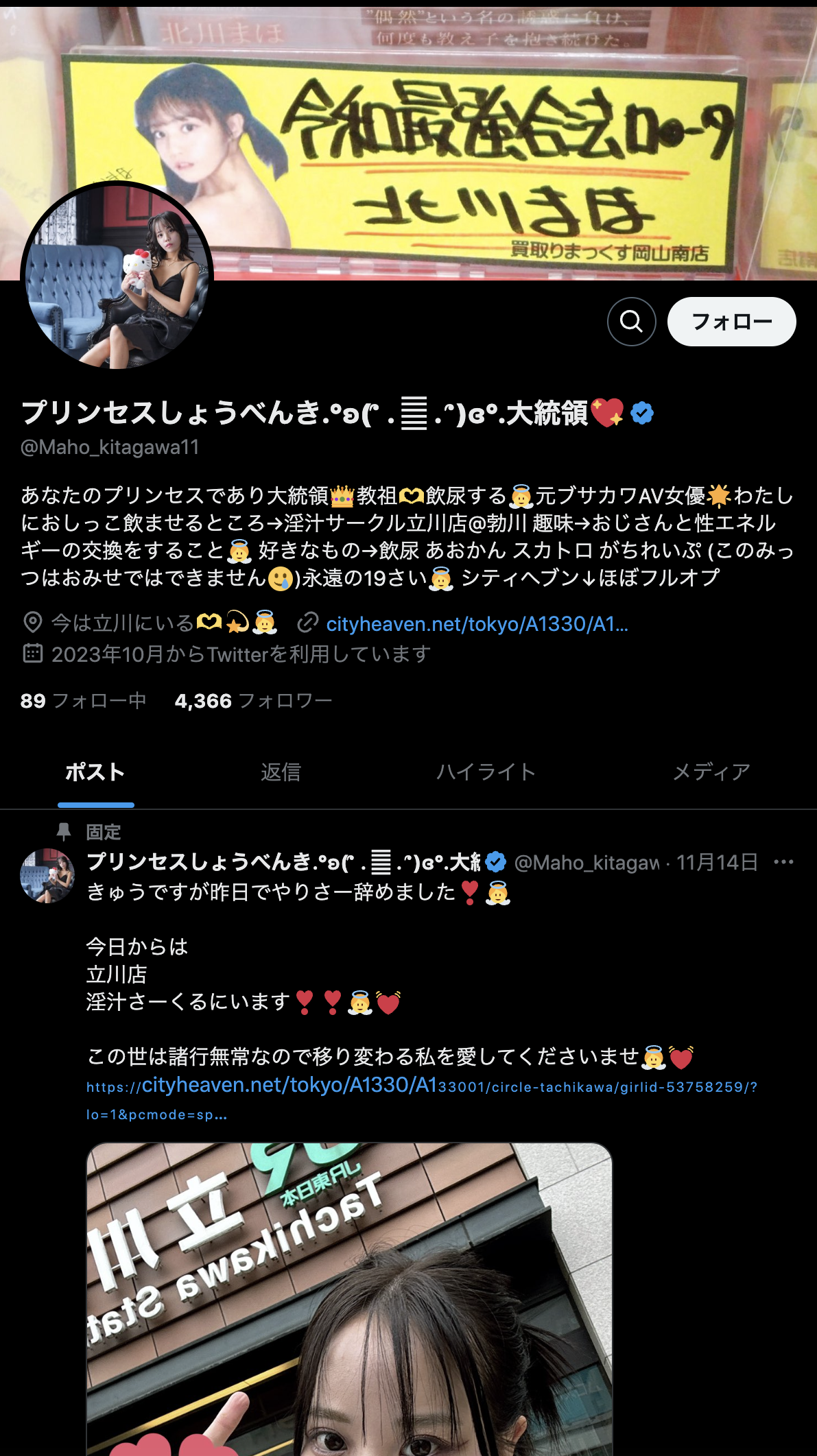817x1456 pixels.
Task: Open the large profile avatar photo
Action: tap(117, 275)
